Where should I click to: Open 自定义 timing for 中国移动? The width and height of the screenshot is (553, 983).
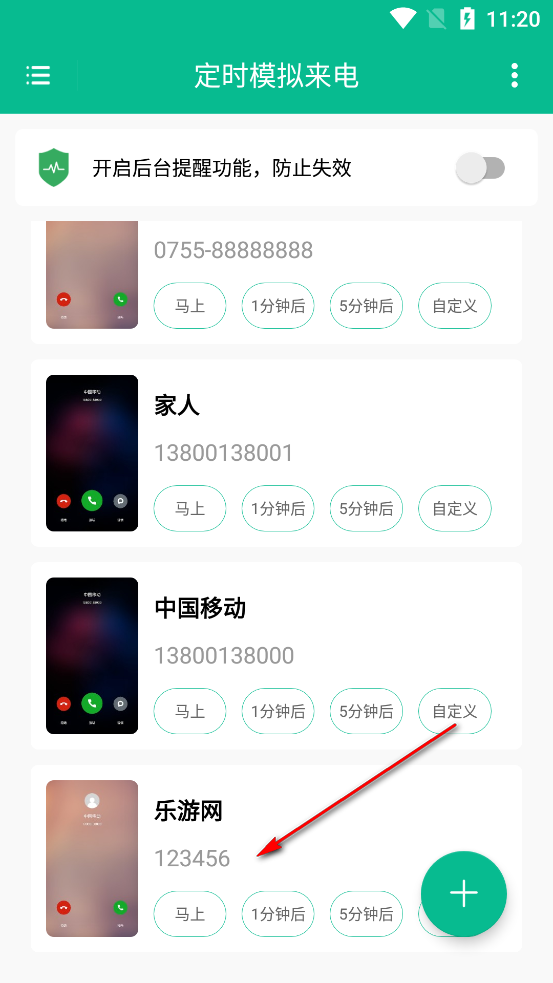point(455,711)
